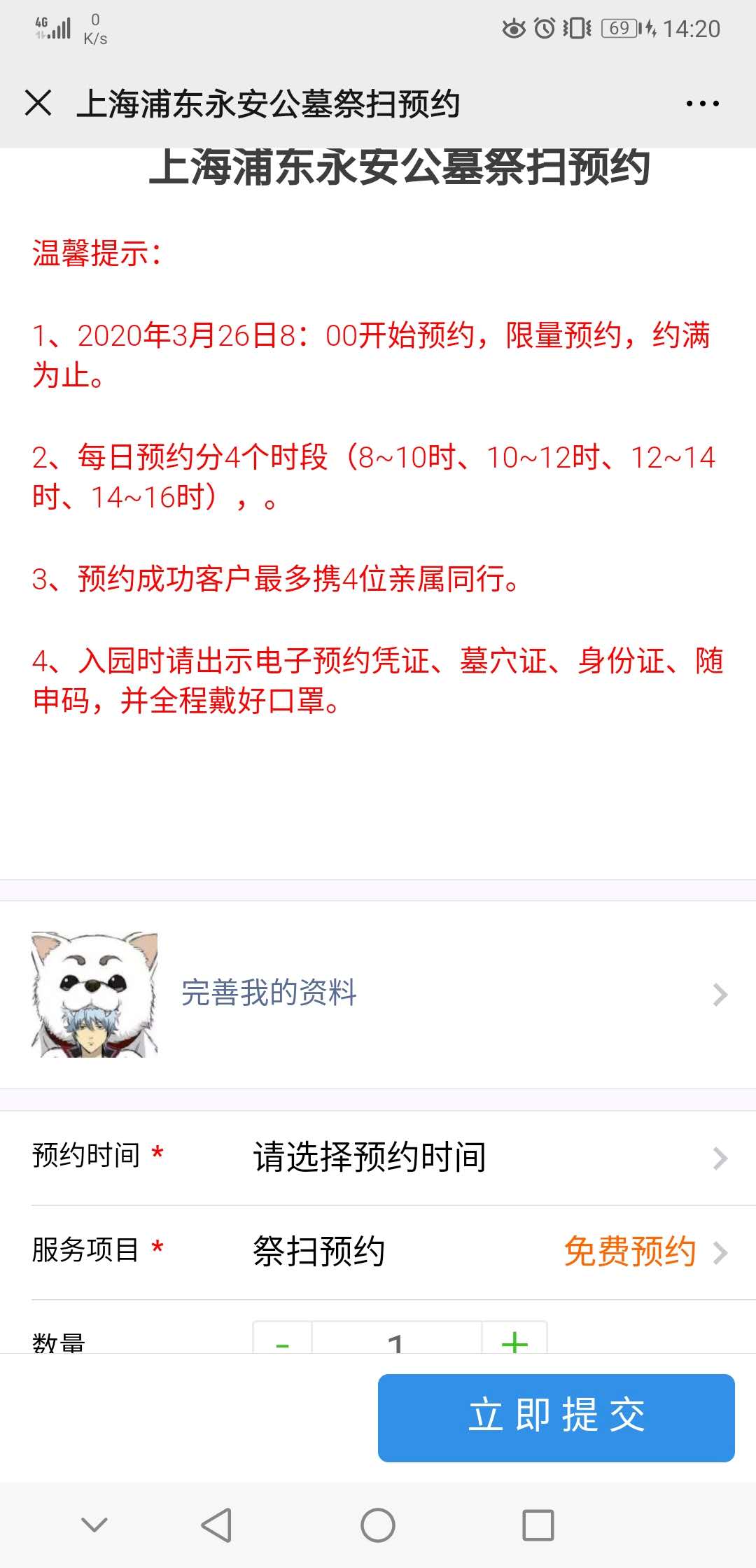
Task: Open the three-dot overflow menu
Action: tap(702, 104)
